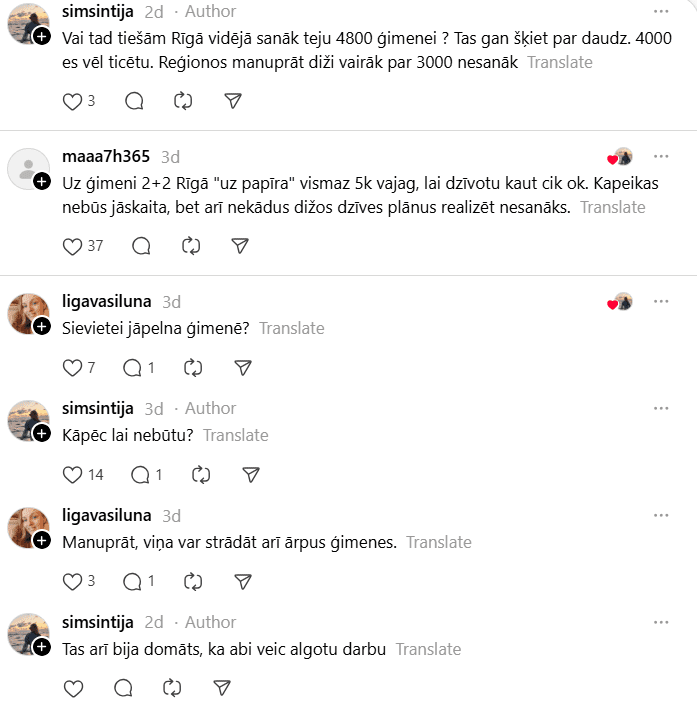
Task: Open overflow menu on 'Kāpēc lai nebūtu?' reply
Action: [x=661, y=408]
